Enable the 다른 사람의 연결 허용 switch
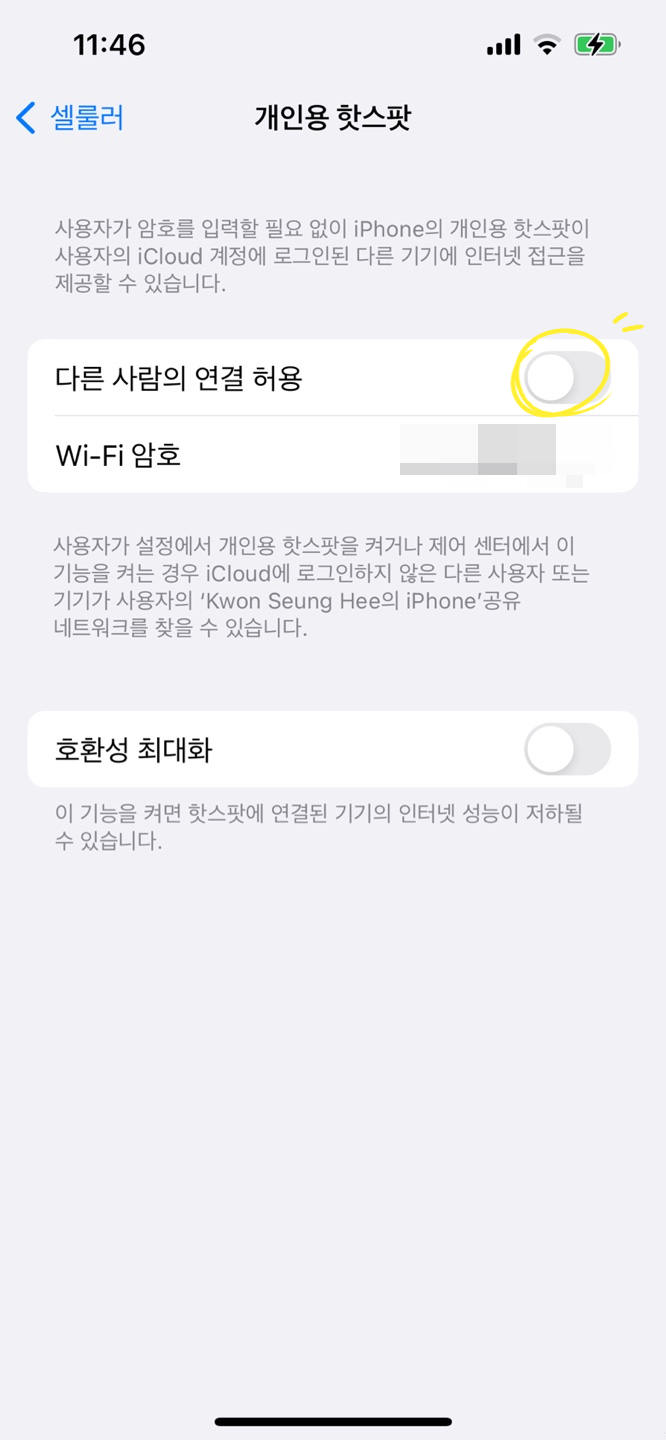Viewport: 666px width, 1440px height. click(567, 378)
